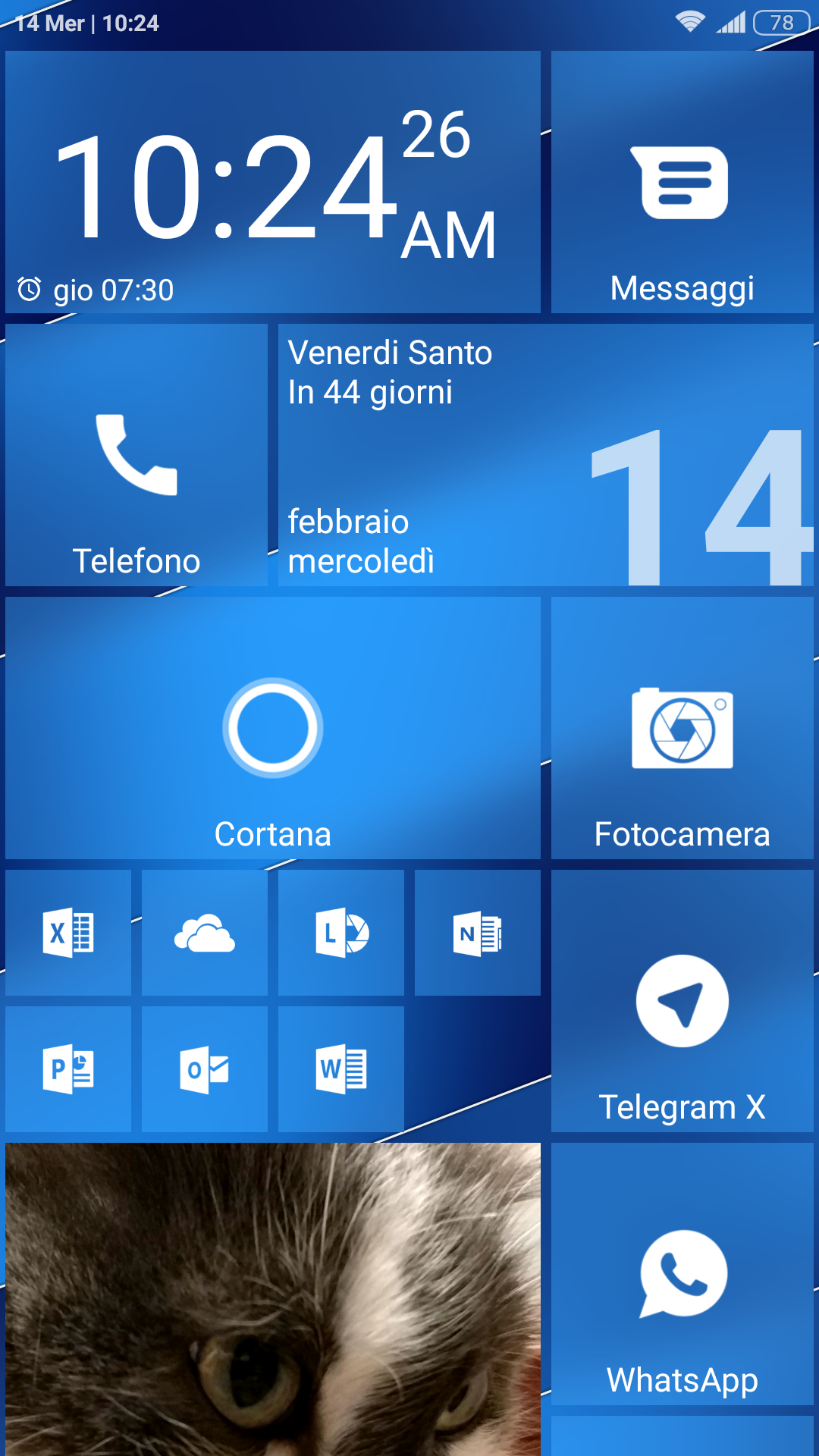Image resolution: width=819 pixels, height=1456 pixels.
Task: Open the Lync tile
Action: coord(341,933)
